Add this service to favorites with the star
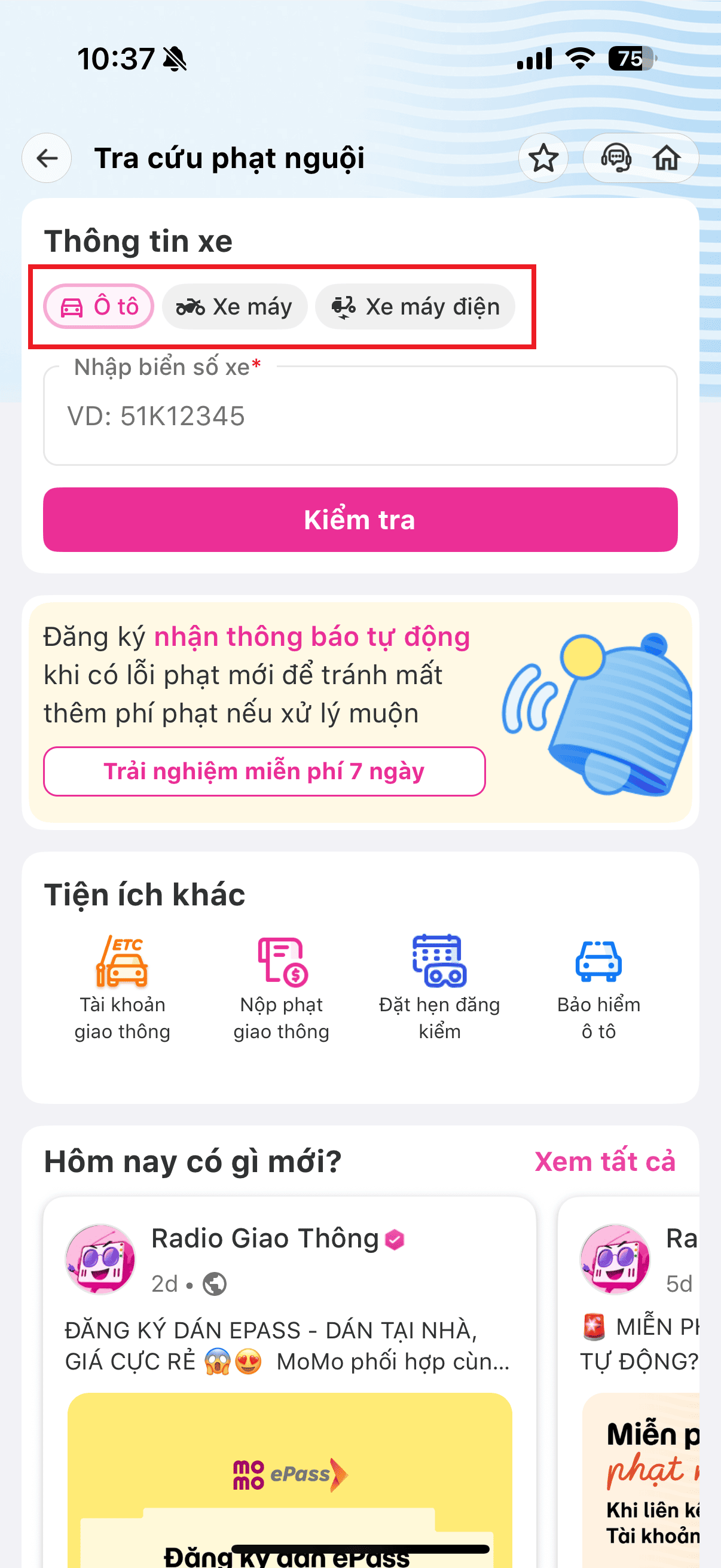Screen dimensions: 721x1568 pyautogui.click(x=543, y=158)
